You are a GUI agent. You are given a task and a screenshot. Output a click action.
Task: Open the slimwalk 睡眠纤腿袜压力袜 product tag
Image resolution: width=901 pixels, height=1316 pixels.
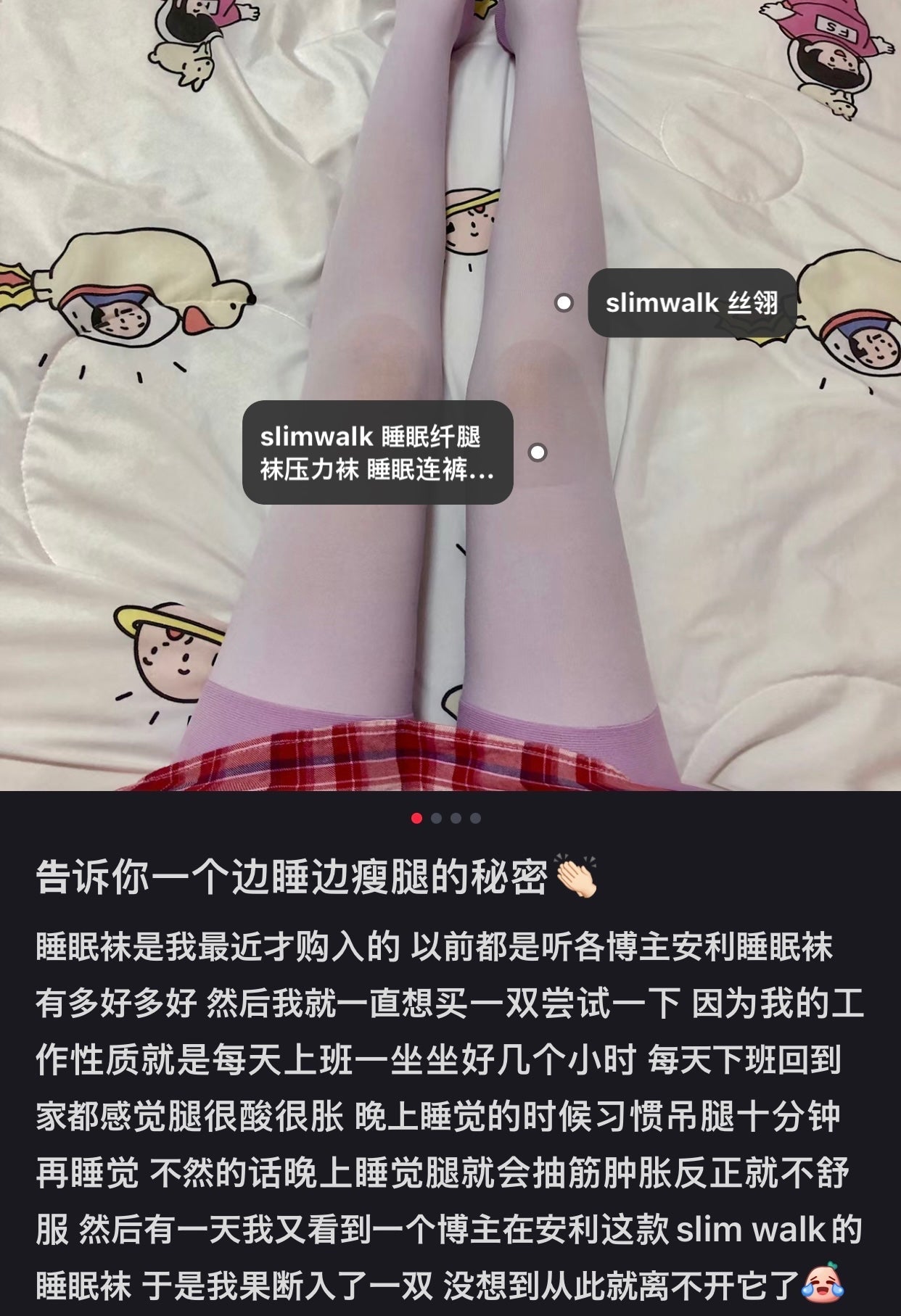[377, 452]
